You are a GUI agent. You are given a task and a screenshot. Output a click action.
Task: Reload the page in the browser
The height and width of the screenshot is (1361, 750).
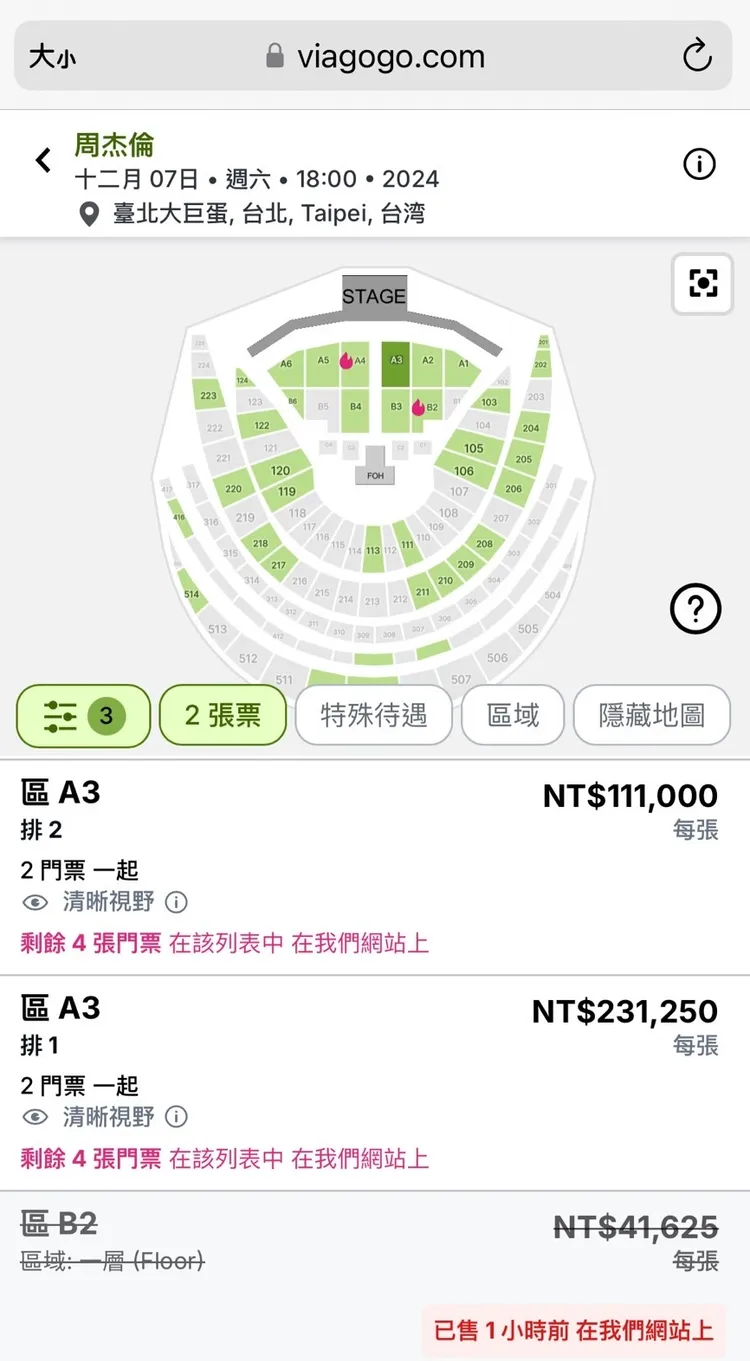click(x=697, y=56)
